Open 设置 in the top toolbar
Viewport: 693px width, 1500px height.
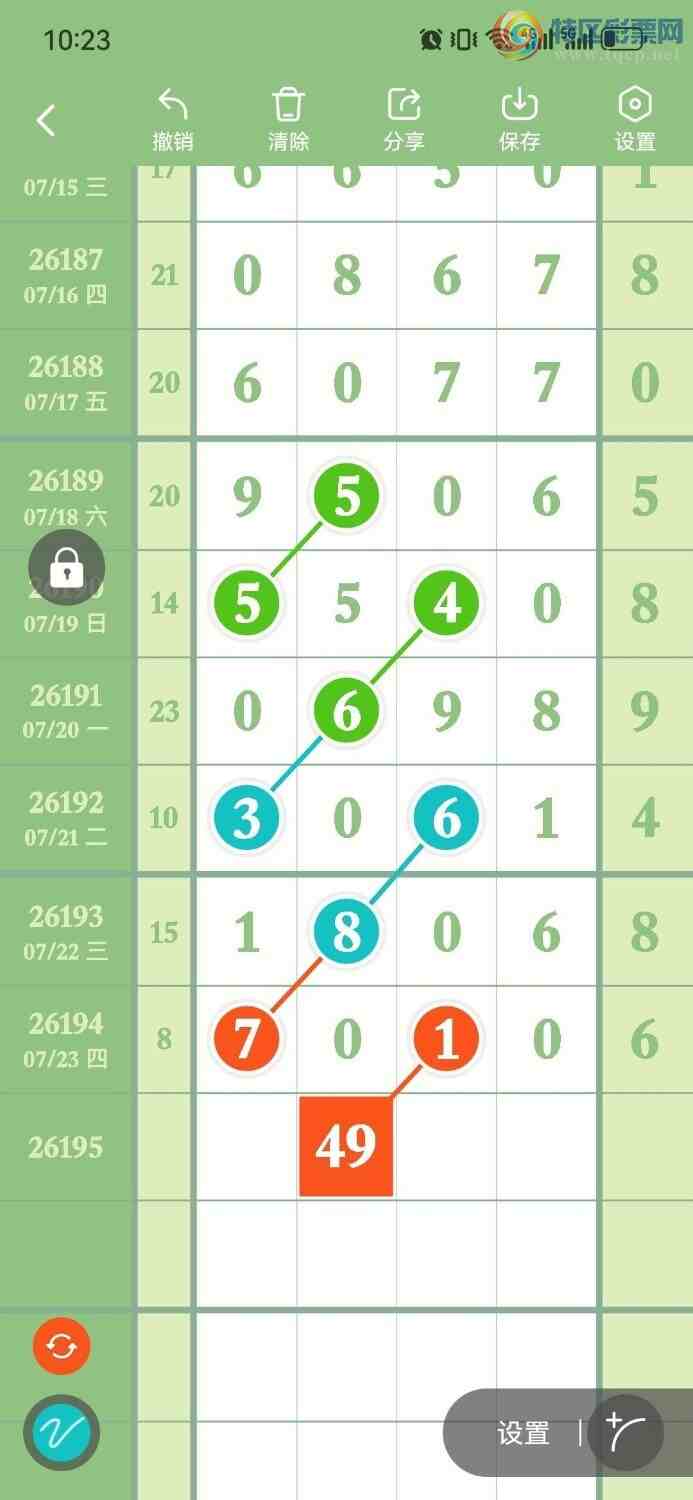click(635, 120)
